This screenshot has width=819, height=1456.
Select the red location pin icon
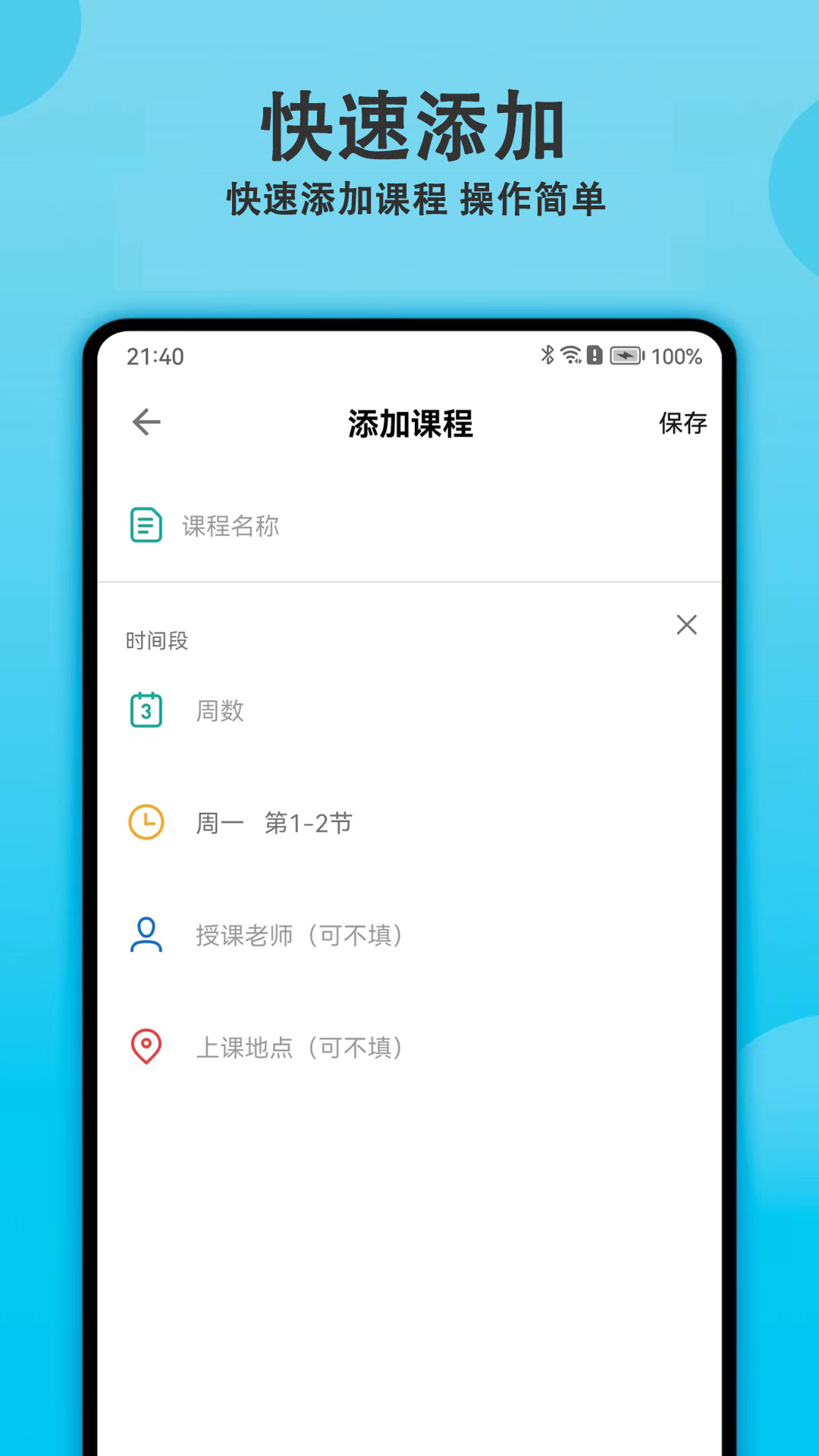pyautogui.click(x=146, y=1047)
